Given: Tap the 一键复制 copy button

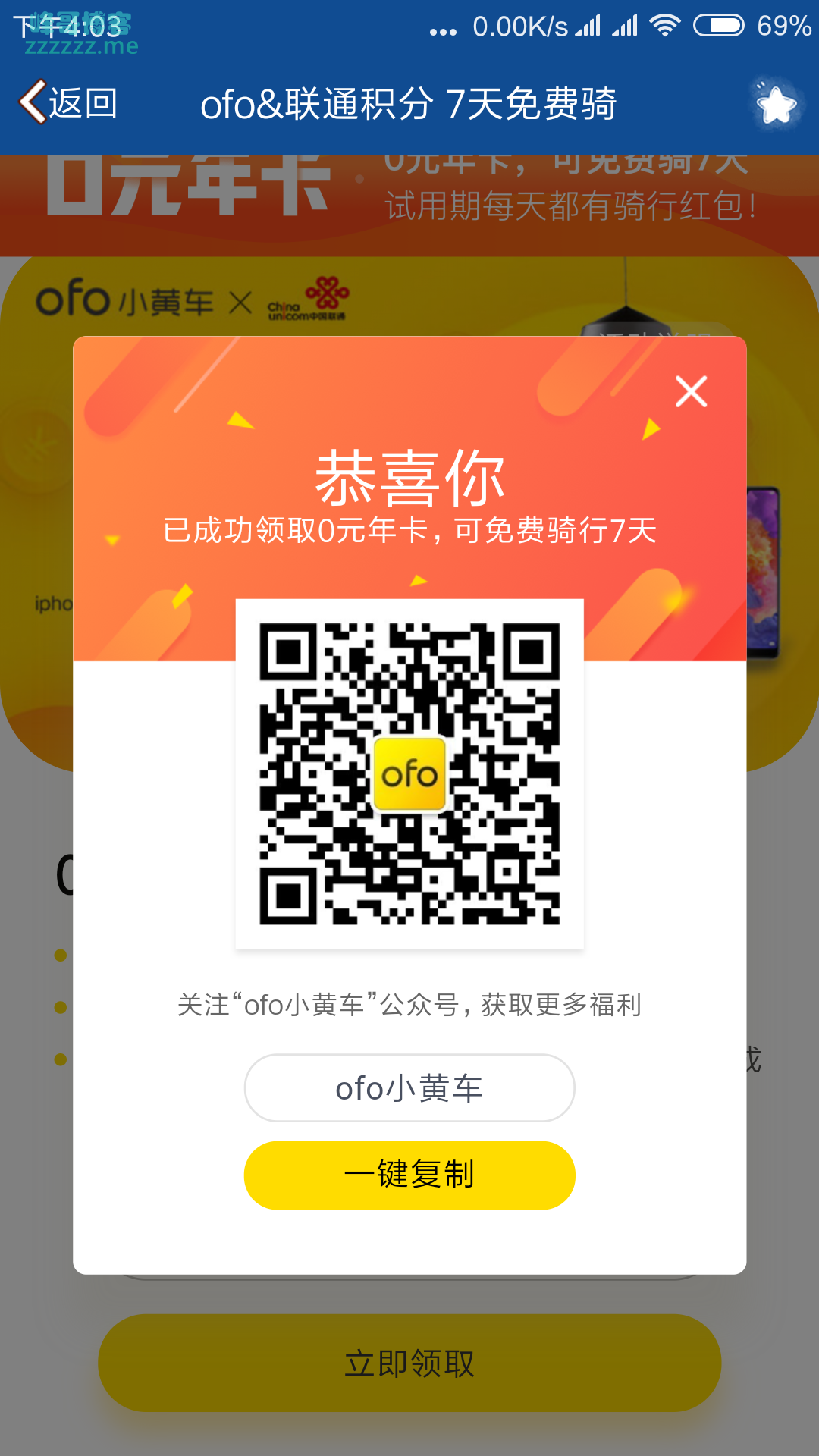Looking at the screenshot, I should point(409,1175).
